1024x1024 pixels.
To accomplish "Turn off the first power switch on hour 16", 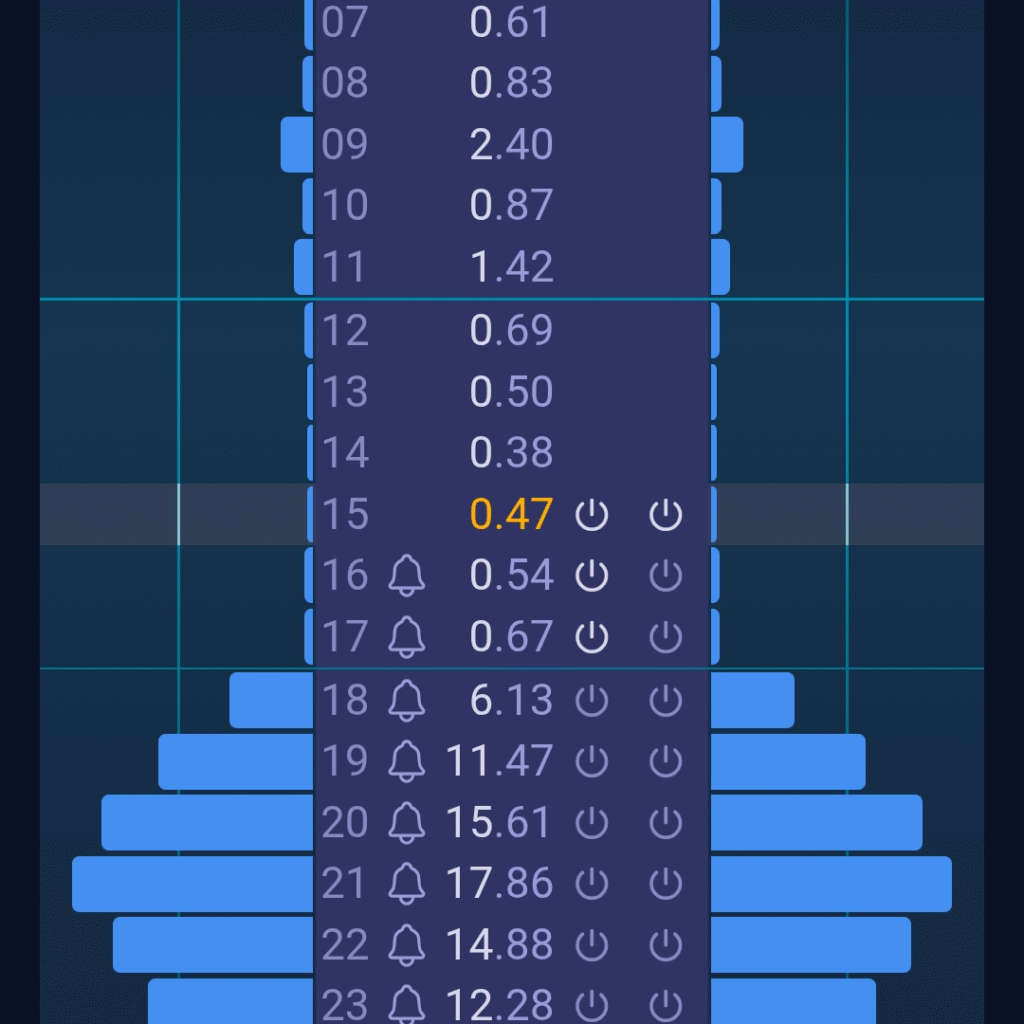I will pos(592,576).
